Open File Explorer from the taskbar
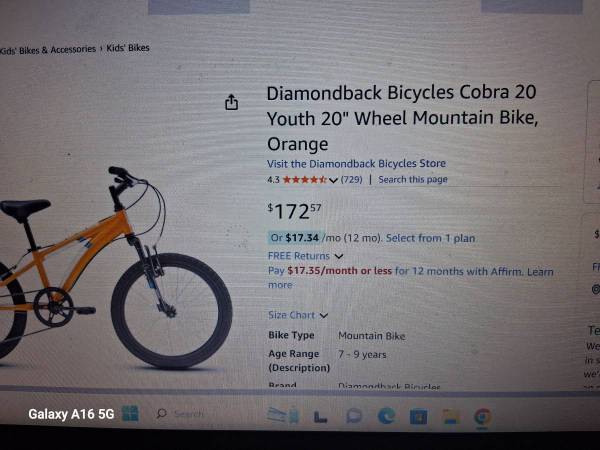This screenshot has width=600, height=450. point(451,416)
